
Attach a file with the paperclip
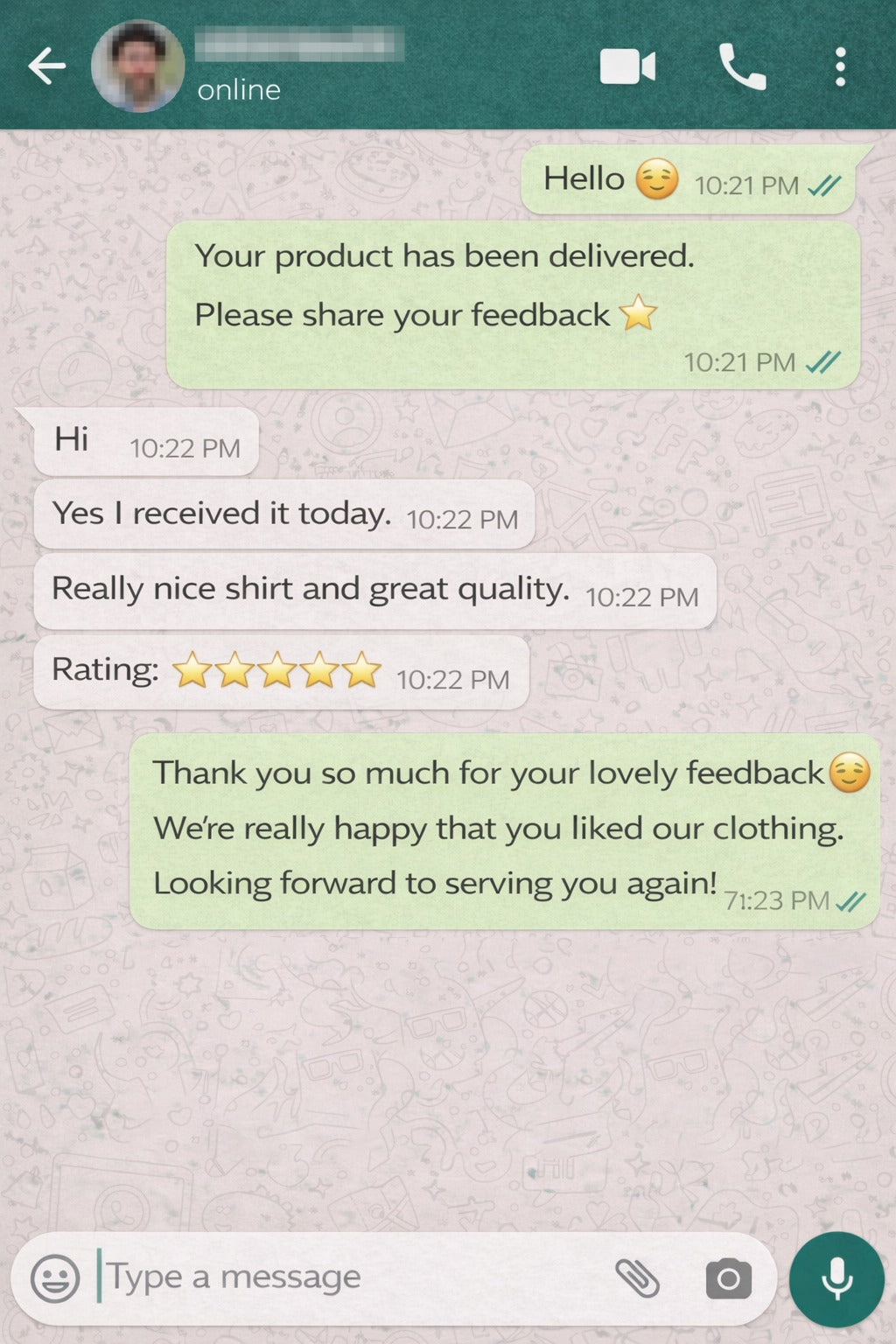point(637,1278)
